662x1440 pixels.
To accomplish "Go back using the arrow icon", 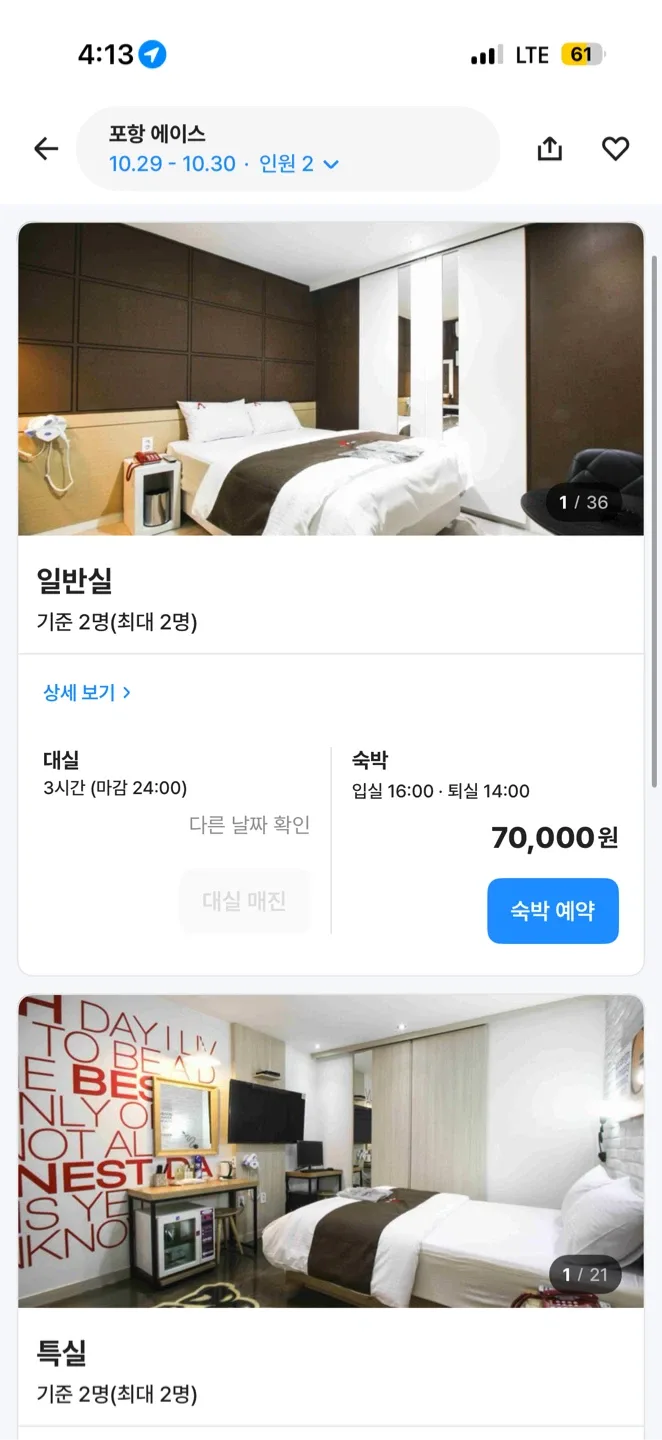I will pyautogui.click(x=46, y=149).
